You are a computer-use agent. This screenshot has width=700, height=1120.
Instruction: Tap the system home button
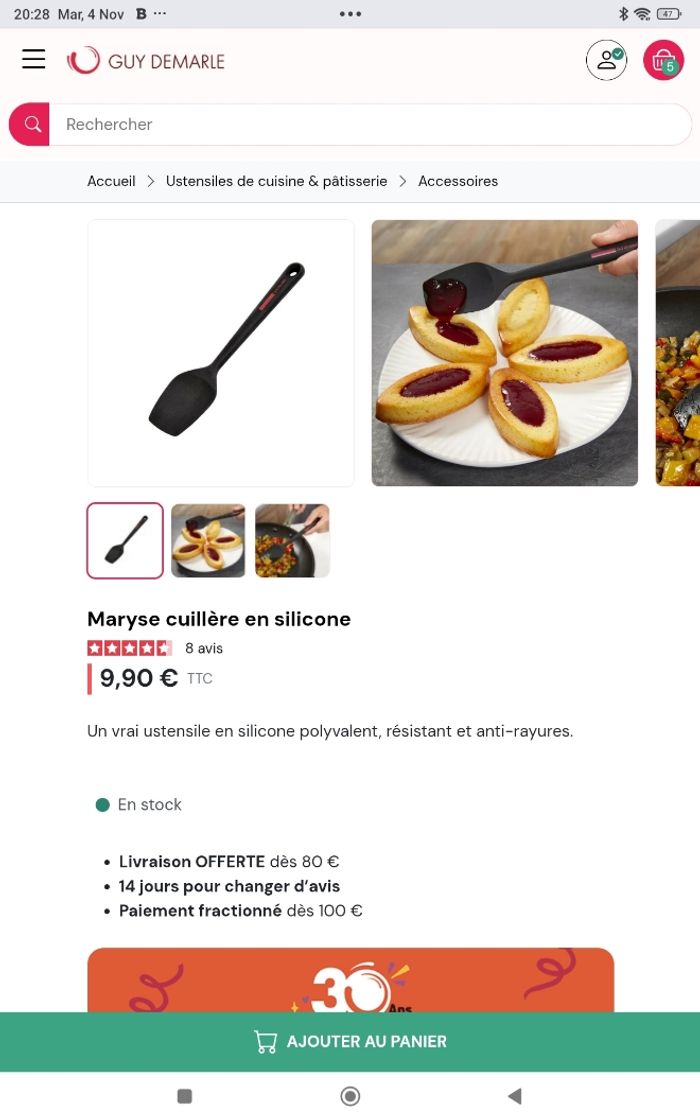[x=350, y=1096]
